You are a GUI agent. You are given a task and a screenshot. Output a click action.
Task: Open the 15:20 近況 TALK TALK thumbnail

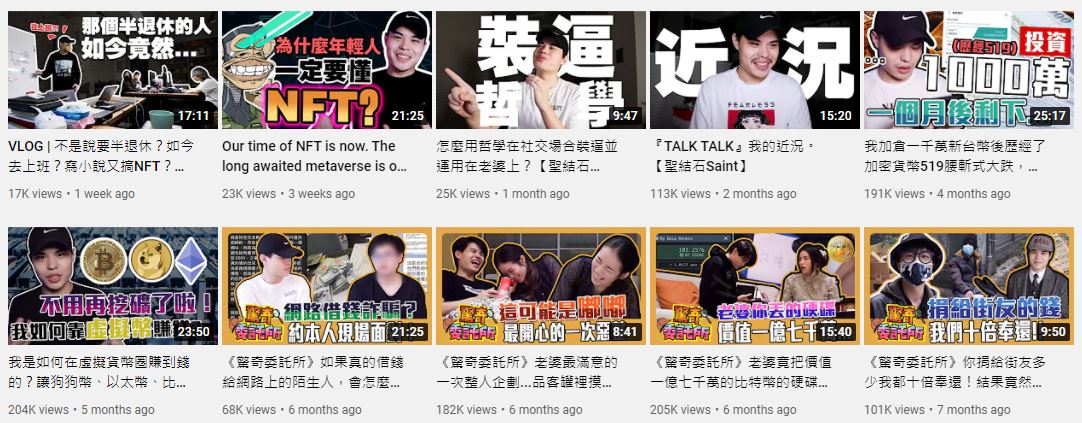tap(755, 69)
